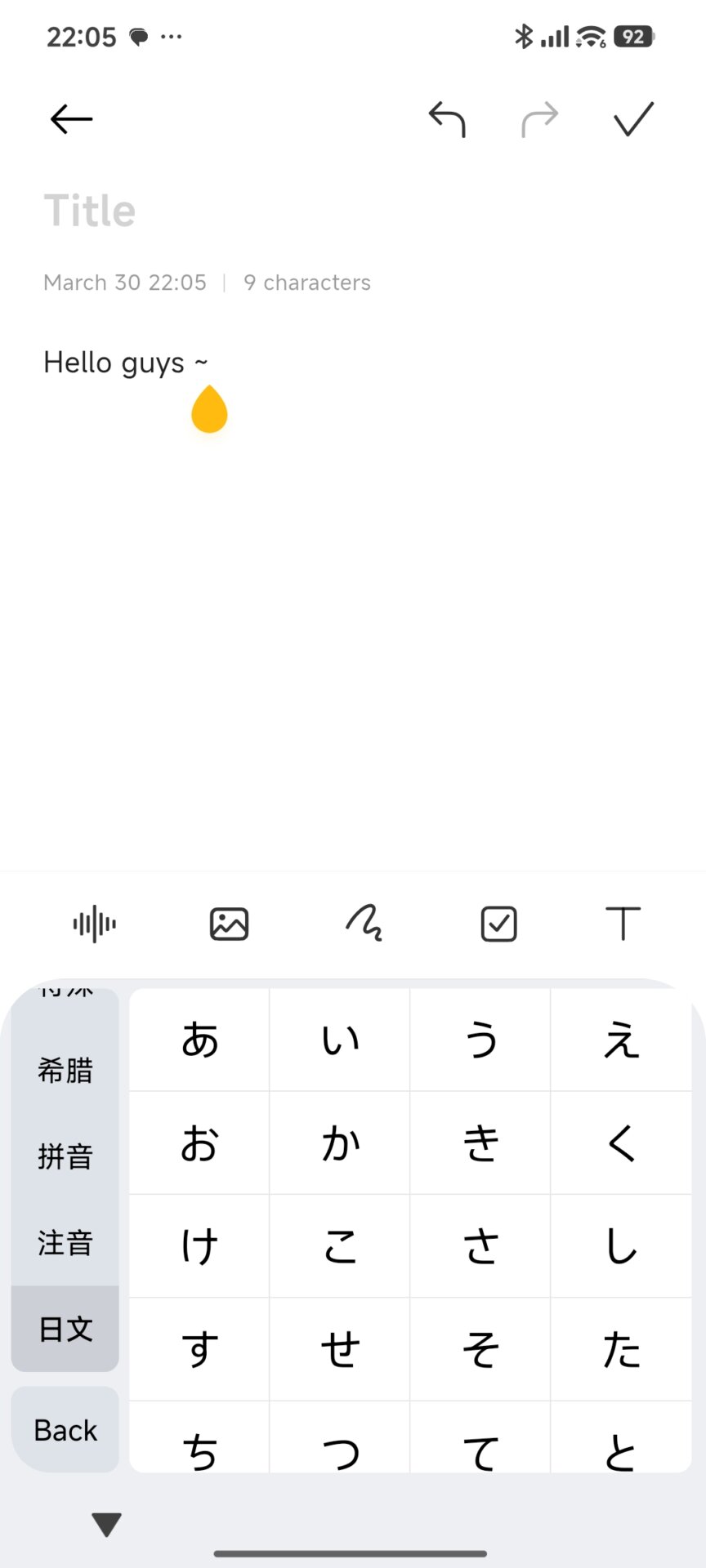Open the voice recording tool

tap(93, 924)
